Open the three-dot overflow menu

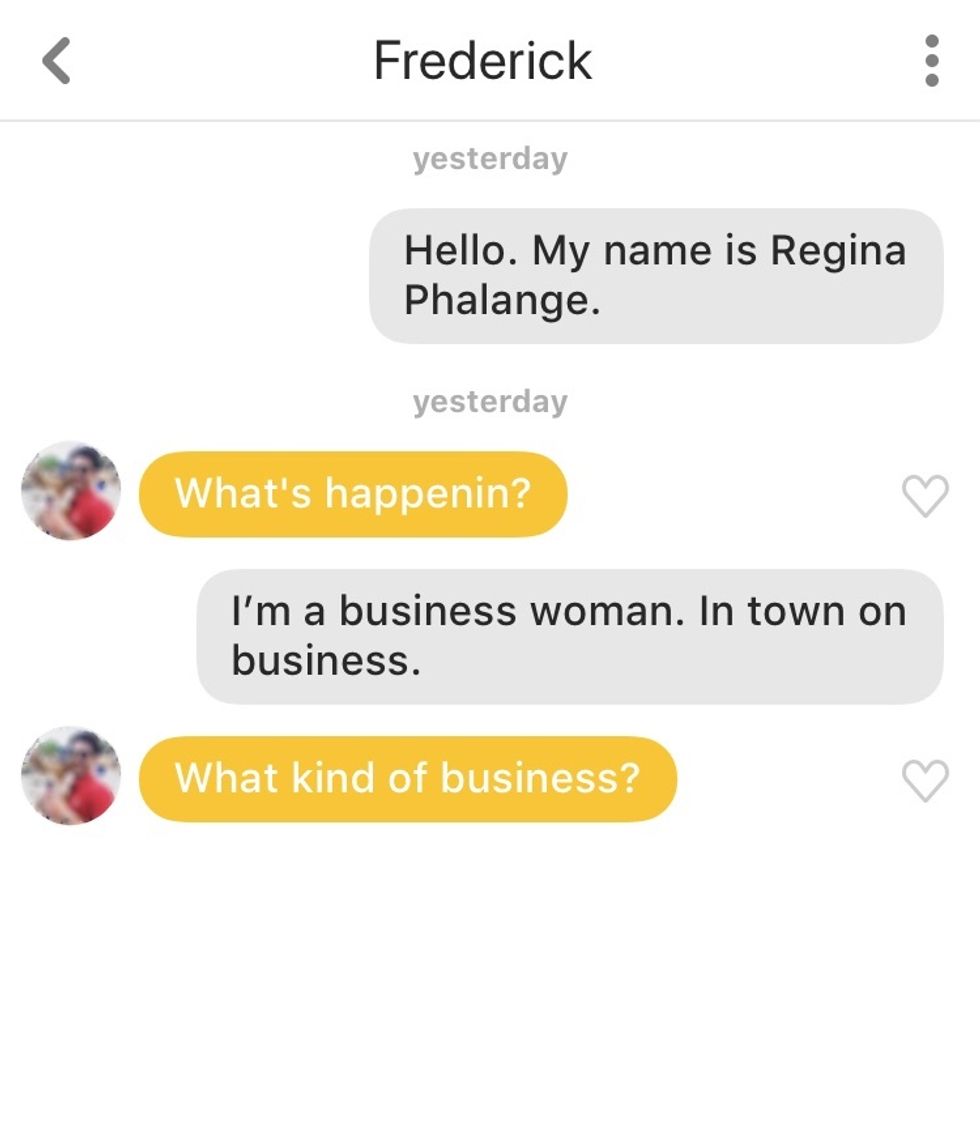[x=931, y=61]
